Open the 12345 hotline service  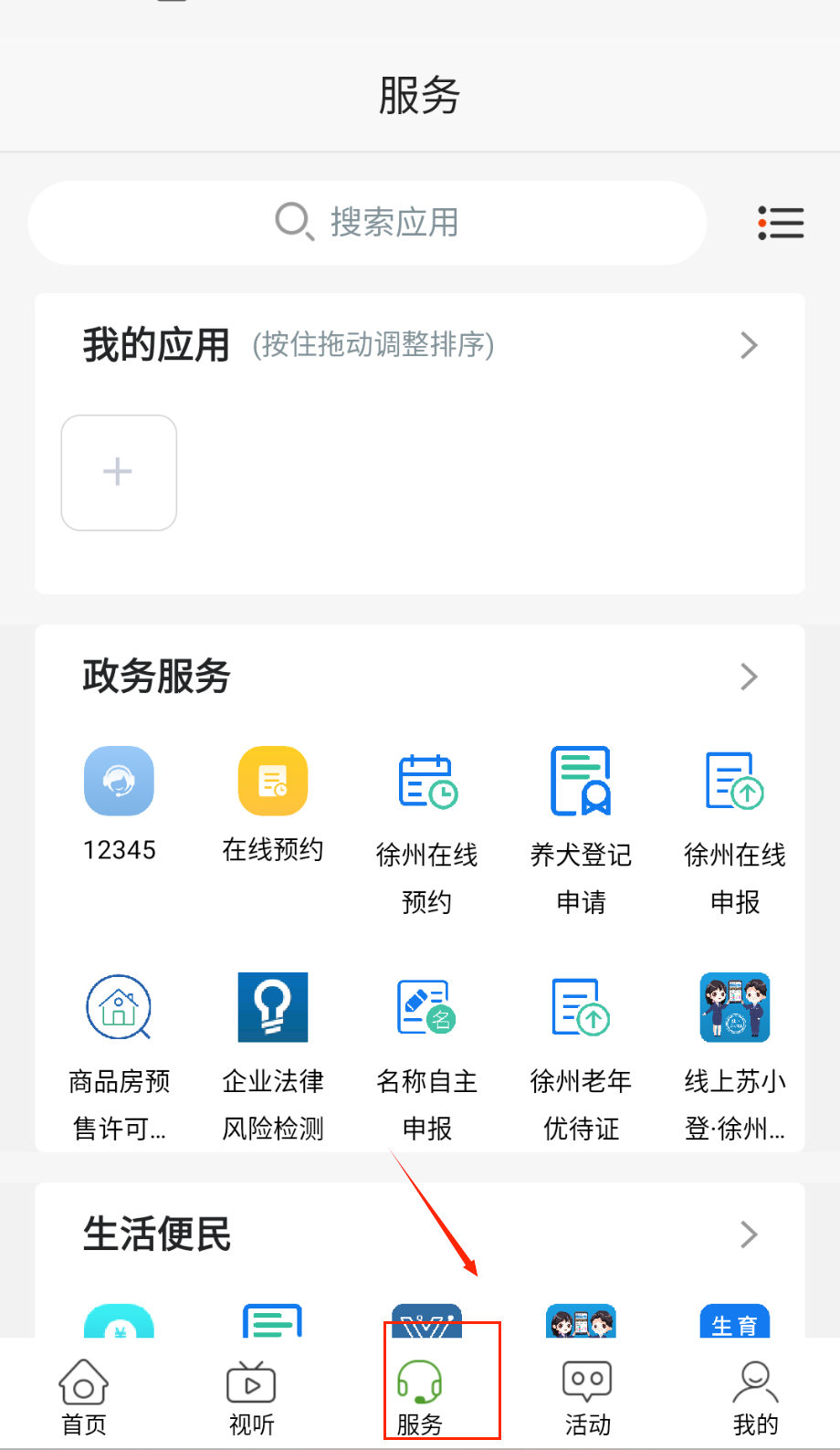tap(119, 782)
